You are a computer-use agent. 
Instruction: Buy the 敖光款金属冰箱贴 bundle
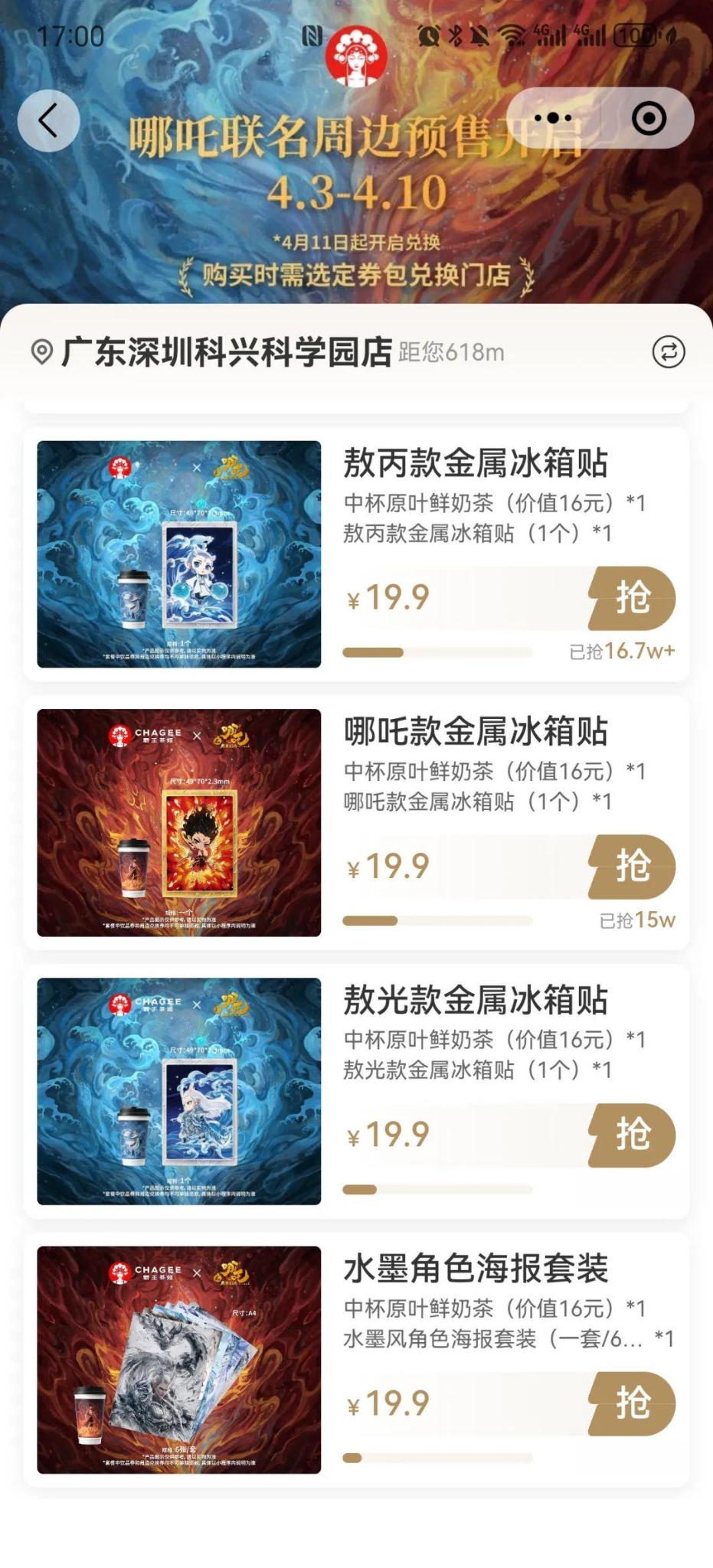coord(632,1135)
